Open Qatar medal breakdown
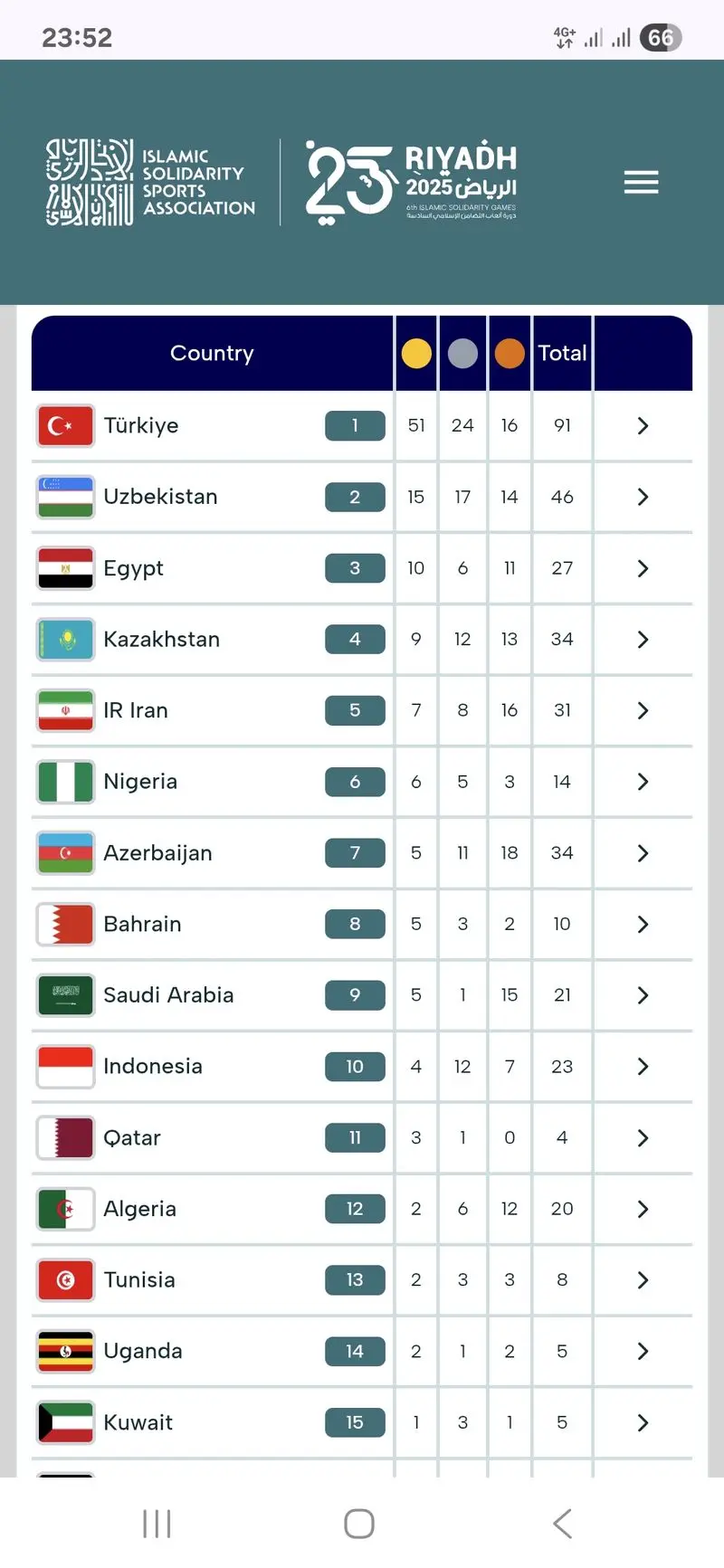724x1568 pixels. [x=643, y=1137]
